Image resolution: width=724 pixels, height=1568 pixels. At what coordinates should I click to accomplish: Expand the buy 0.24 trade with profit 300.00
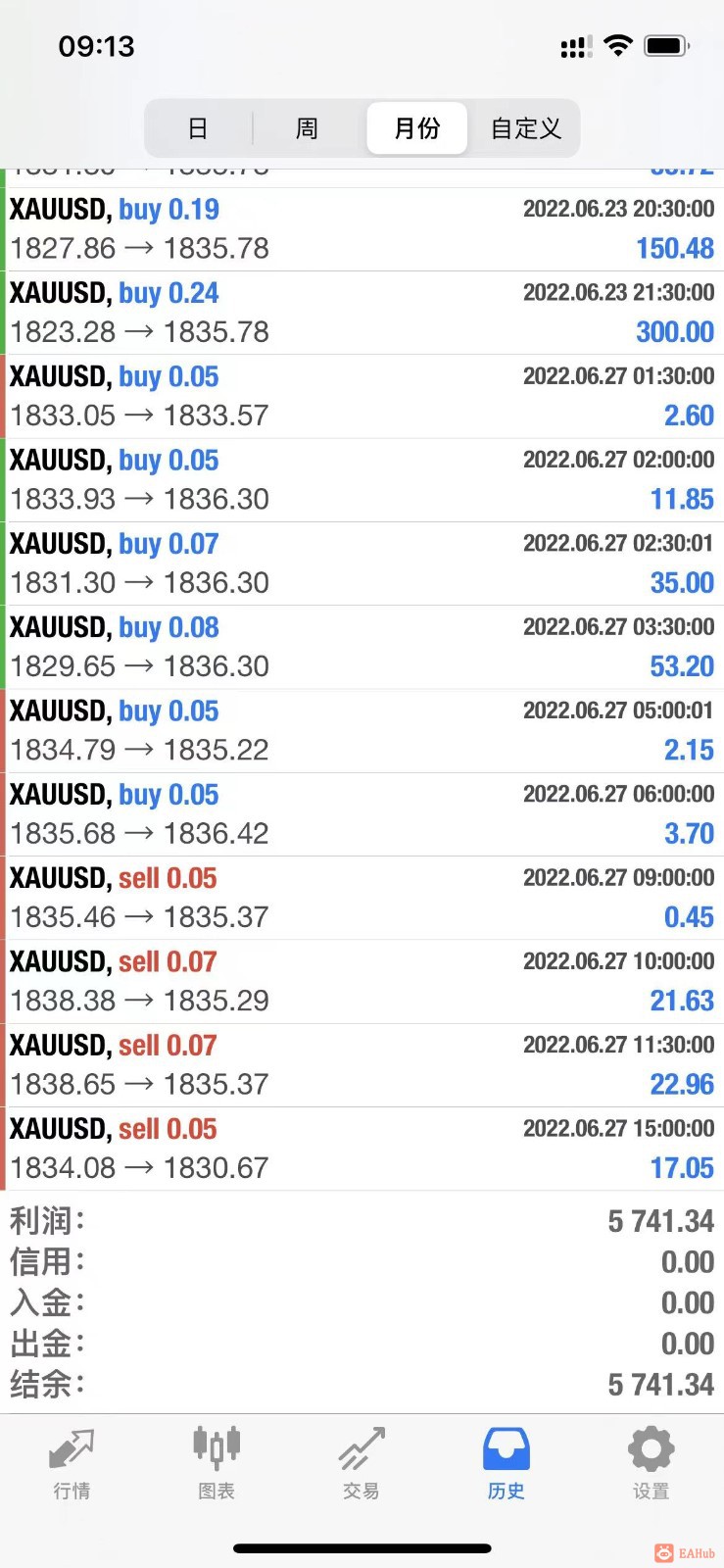362,313
